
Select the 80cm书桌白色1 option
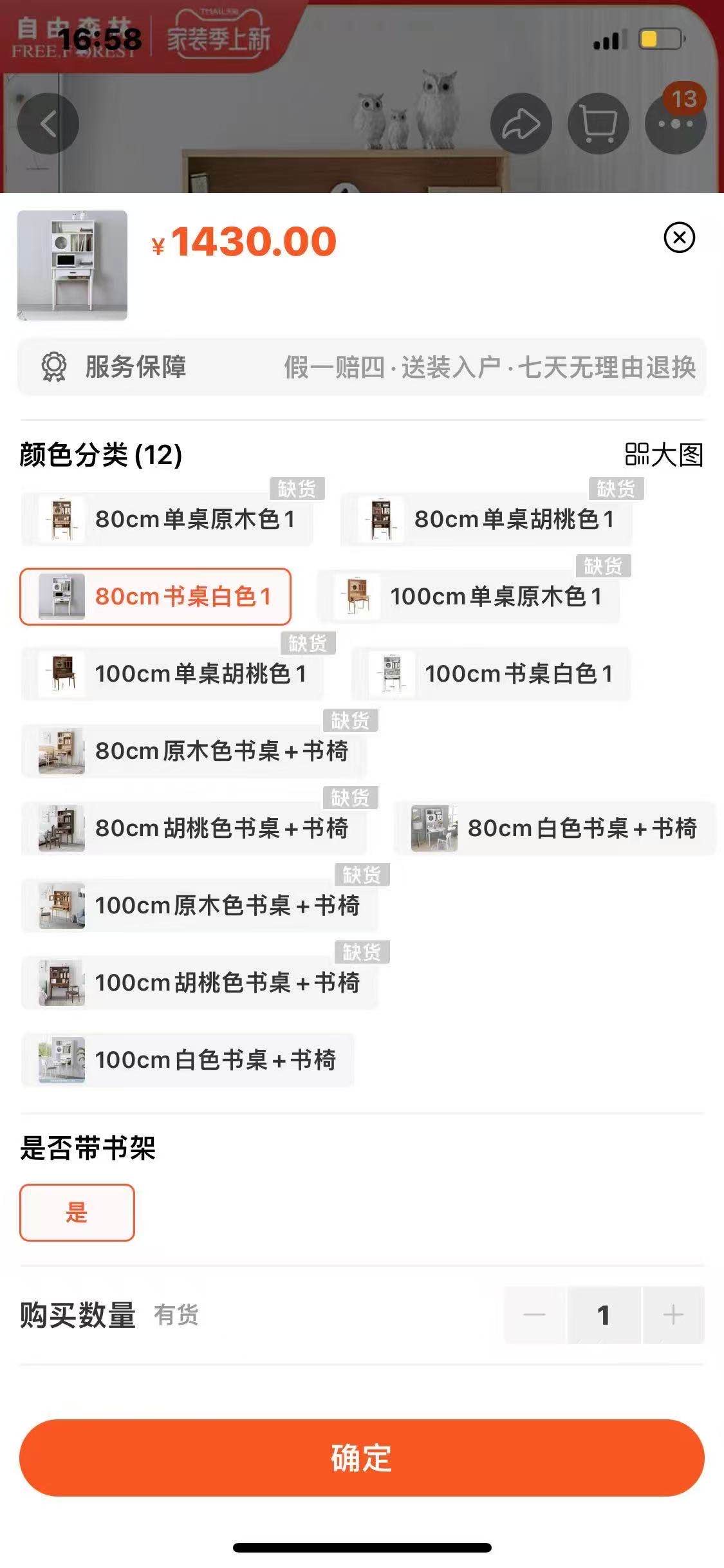click(155, 597)
